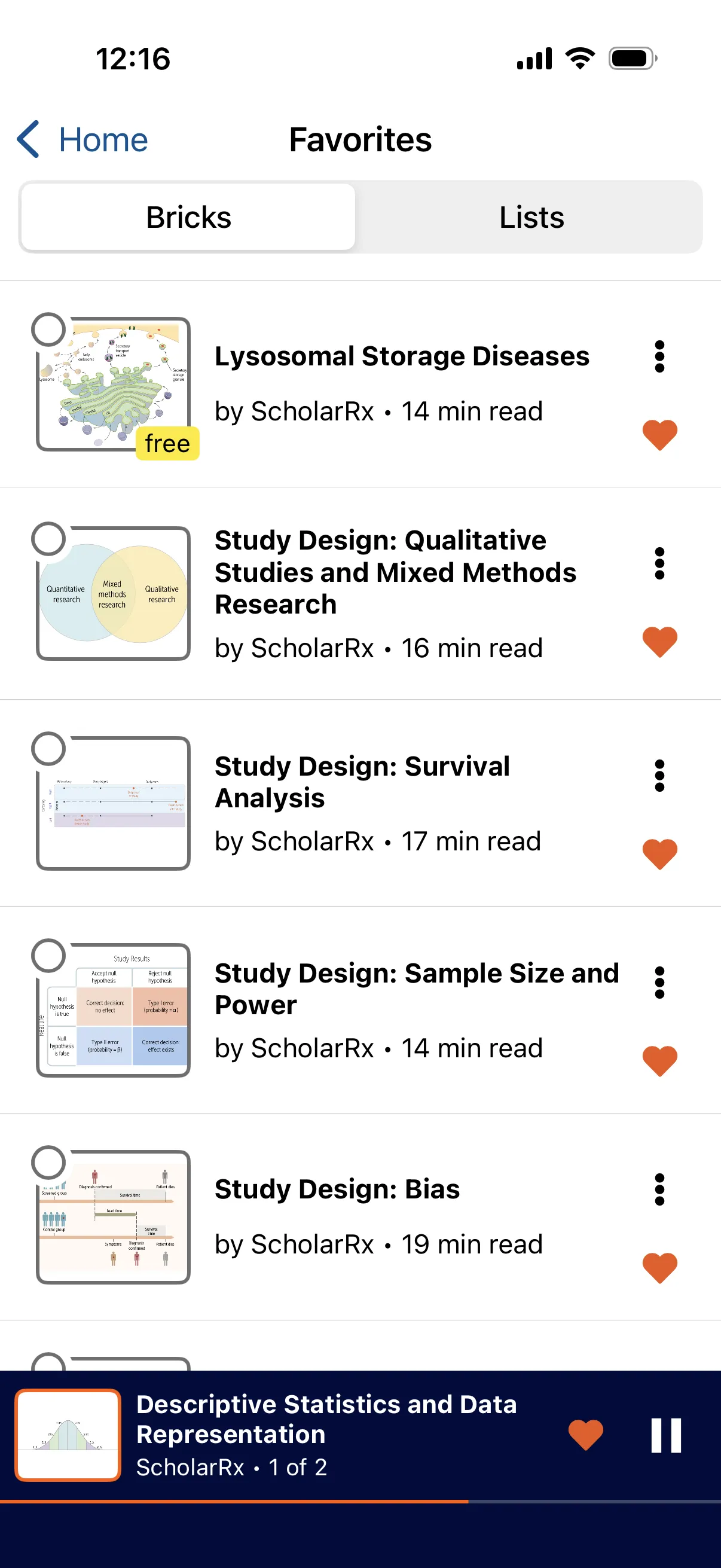Stay on the Bricks tab
721x1568 pixels.
[187, 216]
